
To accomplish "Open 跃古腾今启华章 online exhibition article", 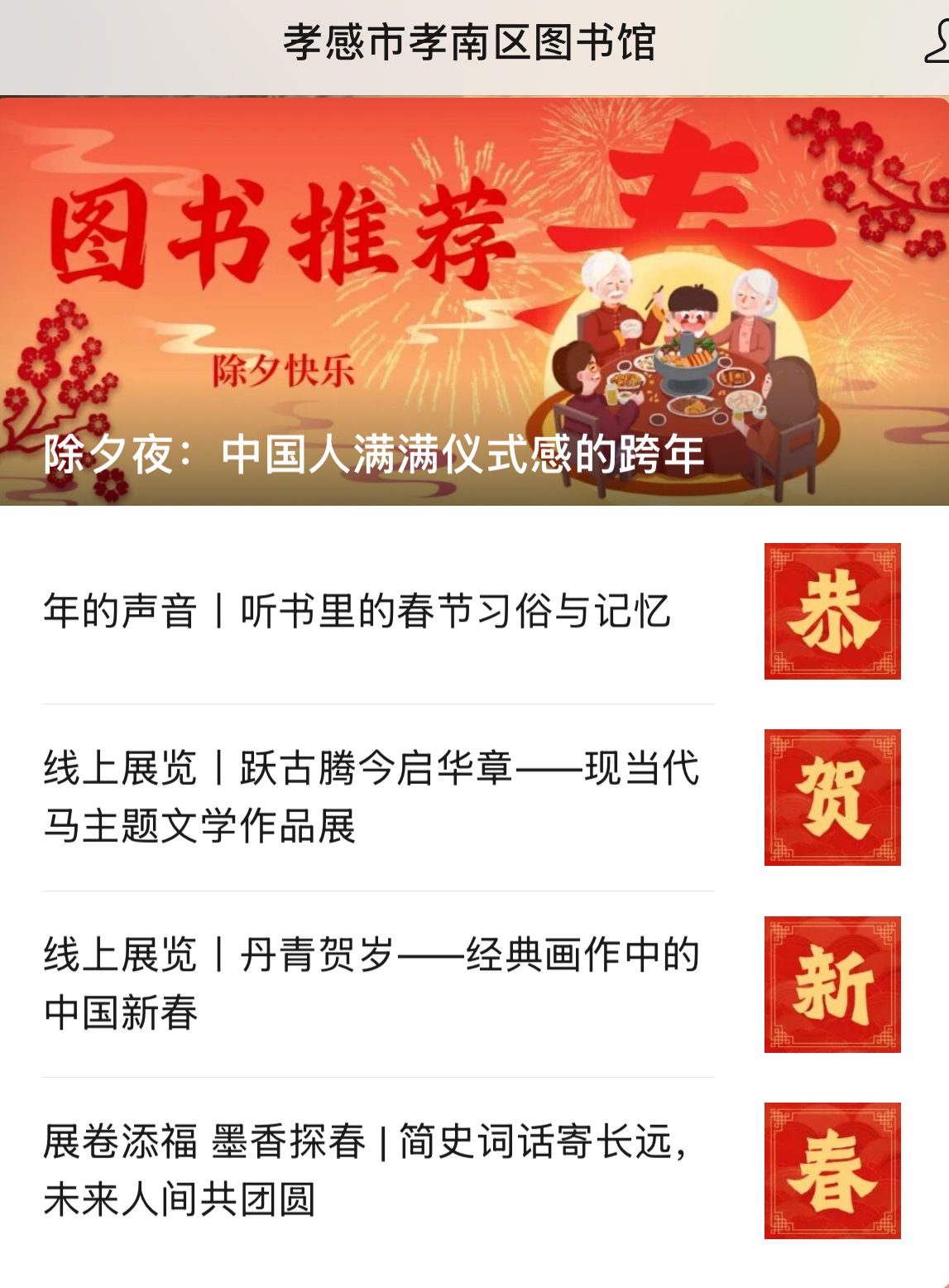I will tap(371, 797).
